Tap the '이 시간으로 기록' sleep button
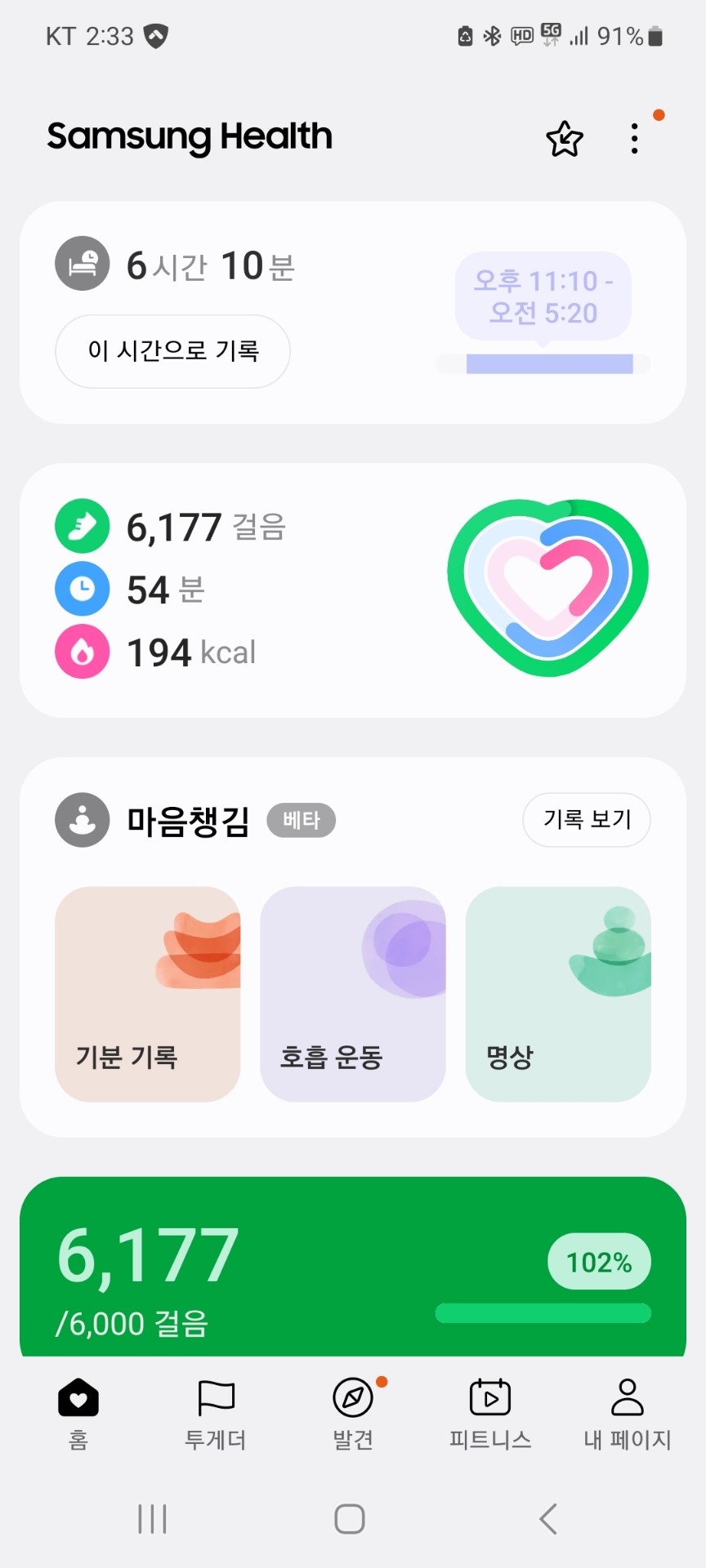Screen dimensions: 706x1568 pyautogui.click(x=172, y=351)
